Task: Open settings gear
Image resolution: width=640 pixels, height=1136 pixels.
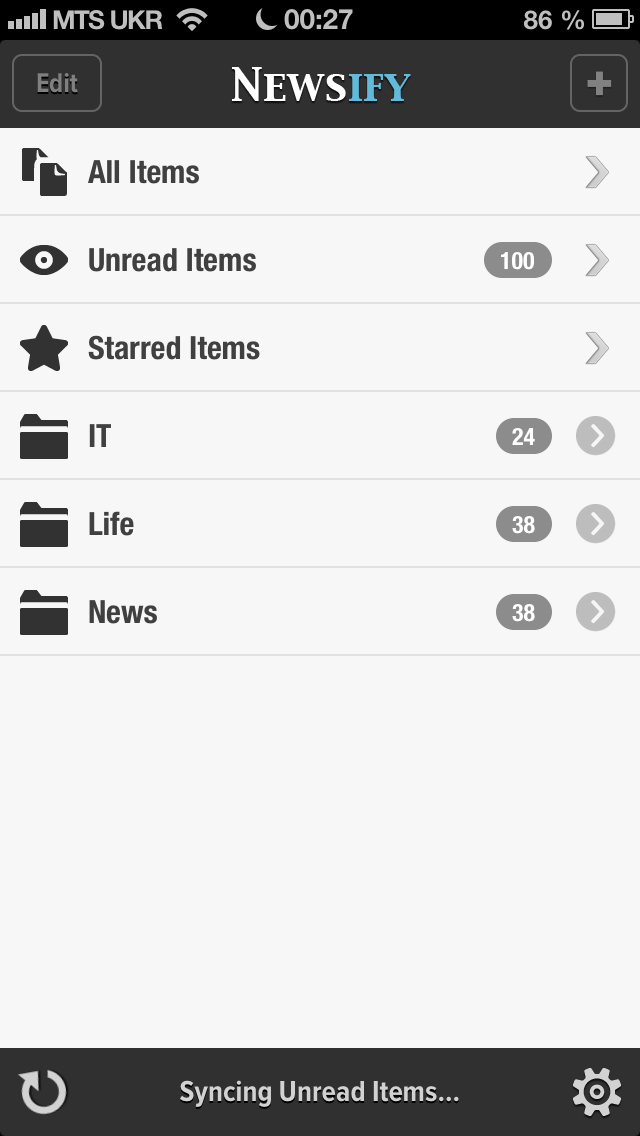Action: (596, 1092)
